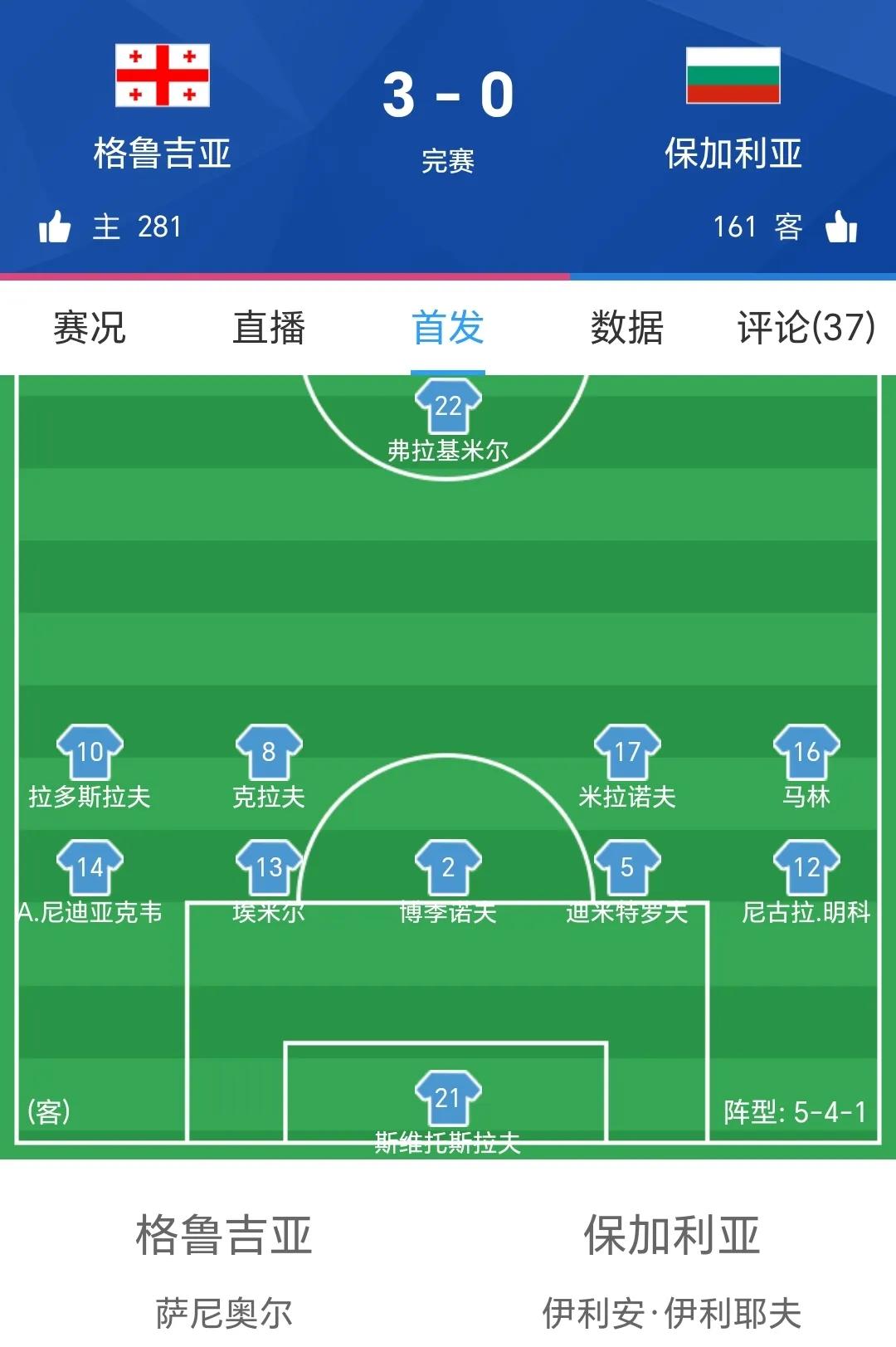View player number 10 拉多斯拉夫
Viewport: 896px width, 1347px height.
point(90,753)
